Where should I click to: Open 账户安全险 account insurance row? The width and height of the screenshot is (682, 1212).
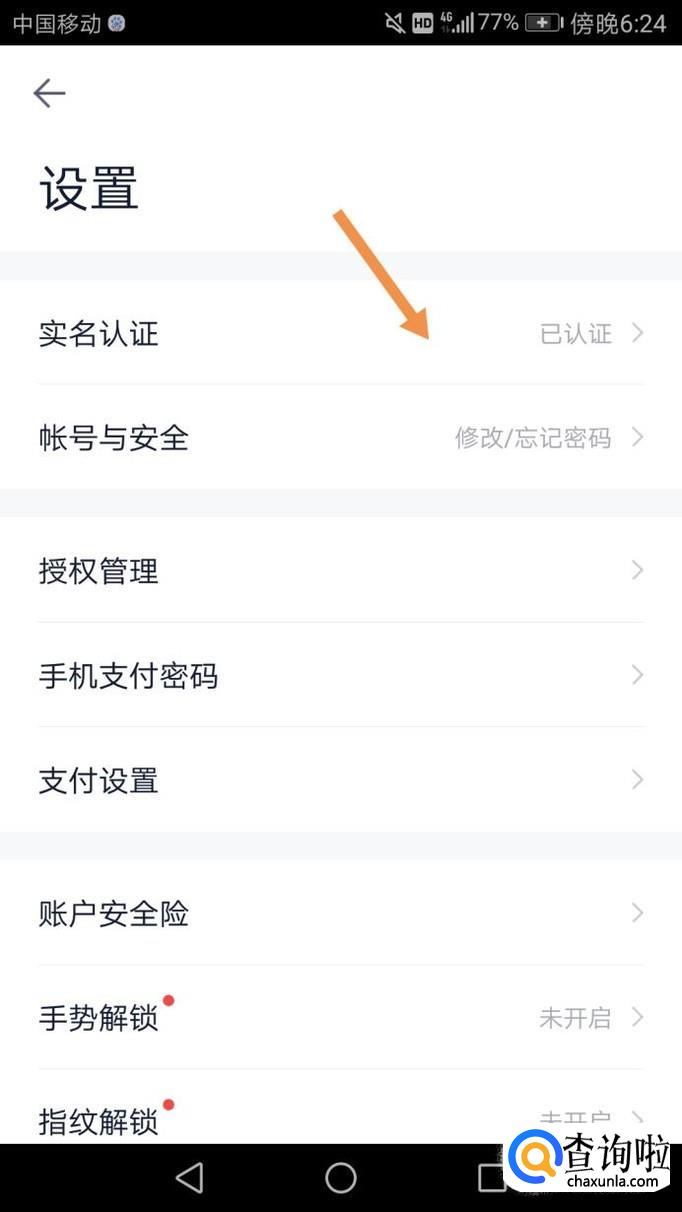[x=340, y=913]
